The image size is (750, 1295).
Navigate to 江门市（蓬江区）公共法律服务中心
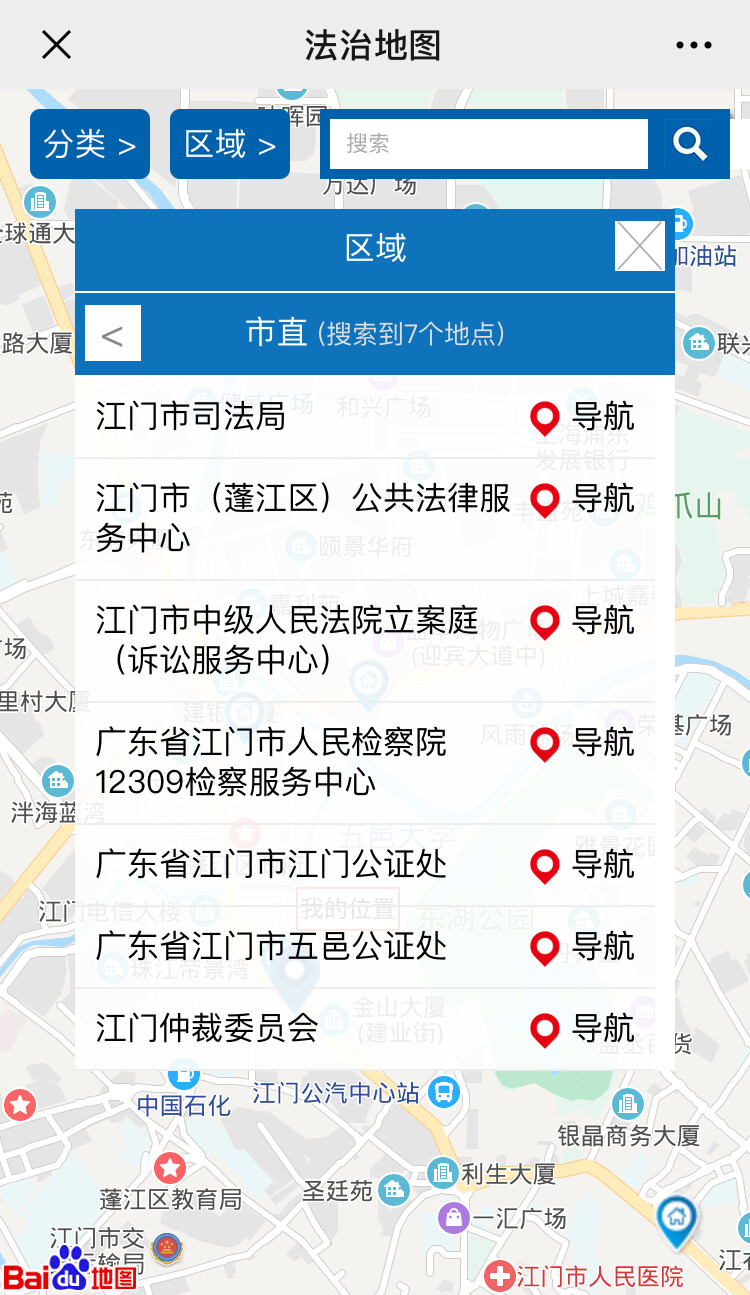click(586, 499)
